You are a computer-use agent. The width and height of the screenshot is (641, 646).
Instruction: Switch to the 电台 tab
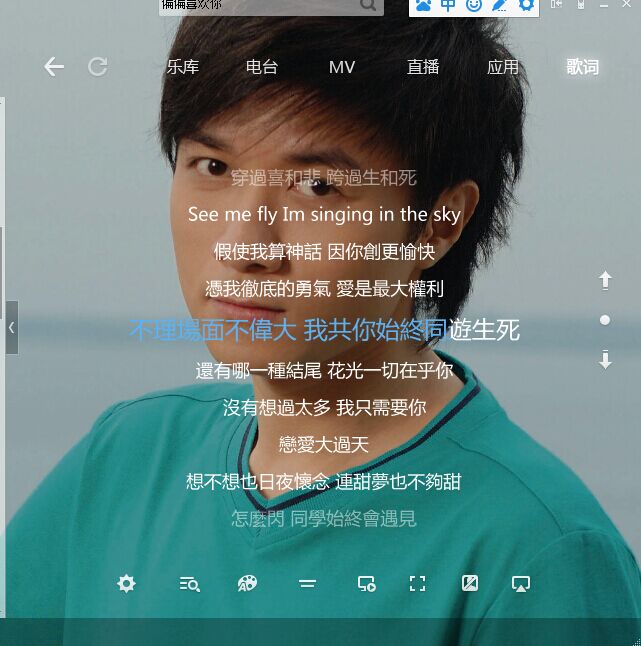pyautogui.click(x=262, y=67)
